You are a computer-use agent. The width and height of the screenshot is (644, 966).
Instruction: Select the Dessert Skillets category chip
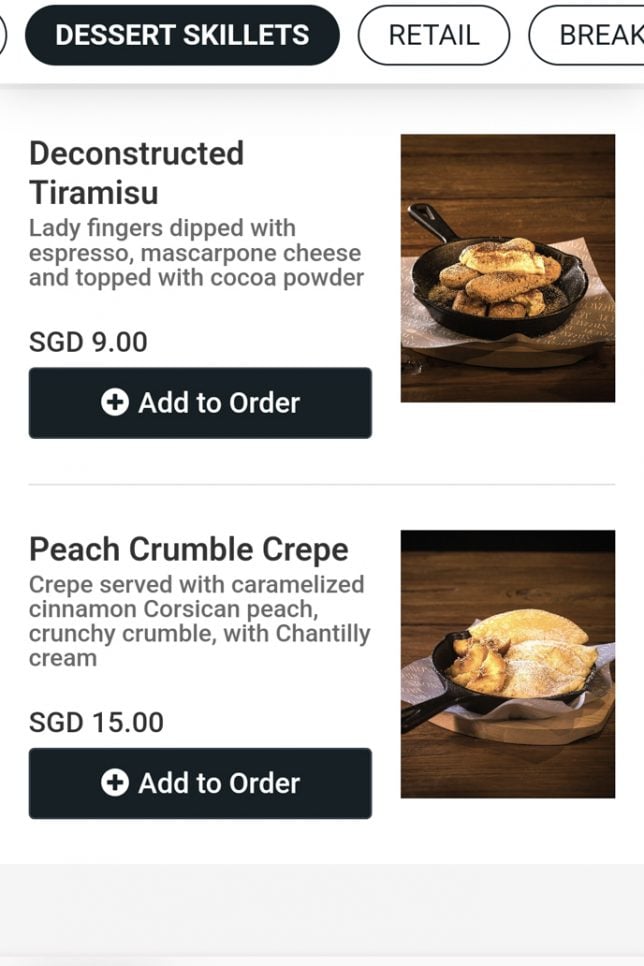[182, 36]
